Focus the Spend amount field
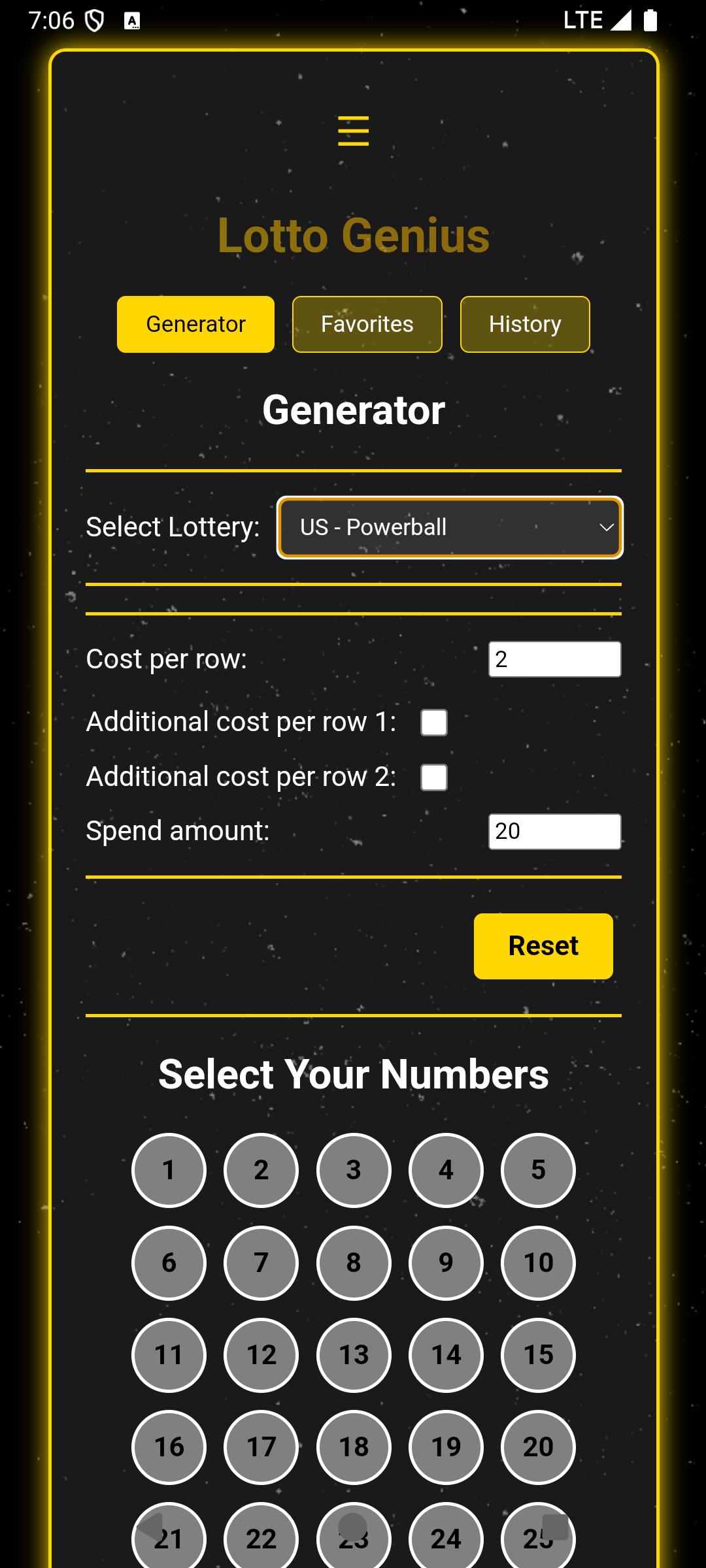 click(x=554, y=832)
